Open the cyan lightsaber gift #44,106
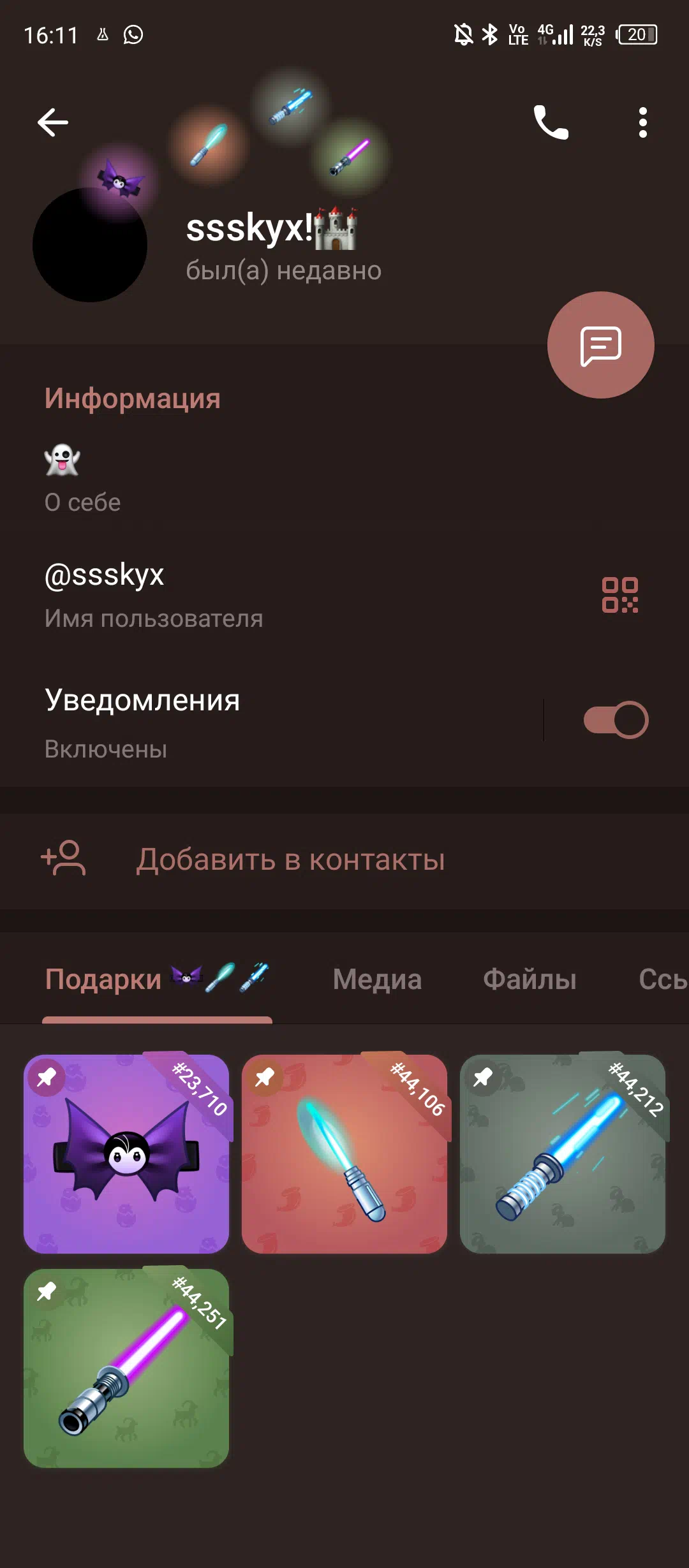The image size is (689, 1568). click(344, 1154)
